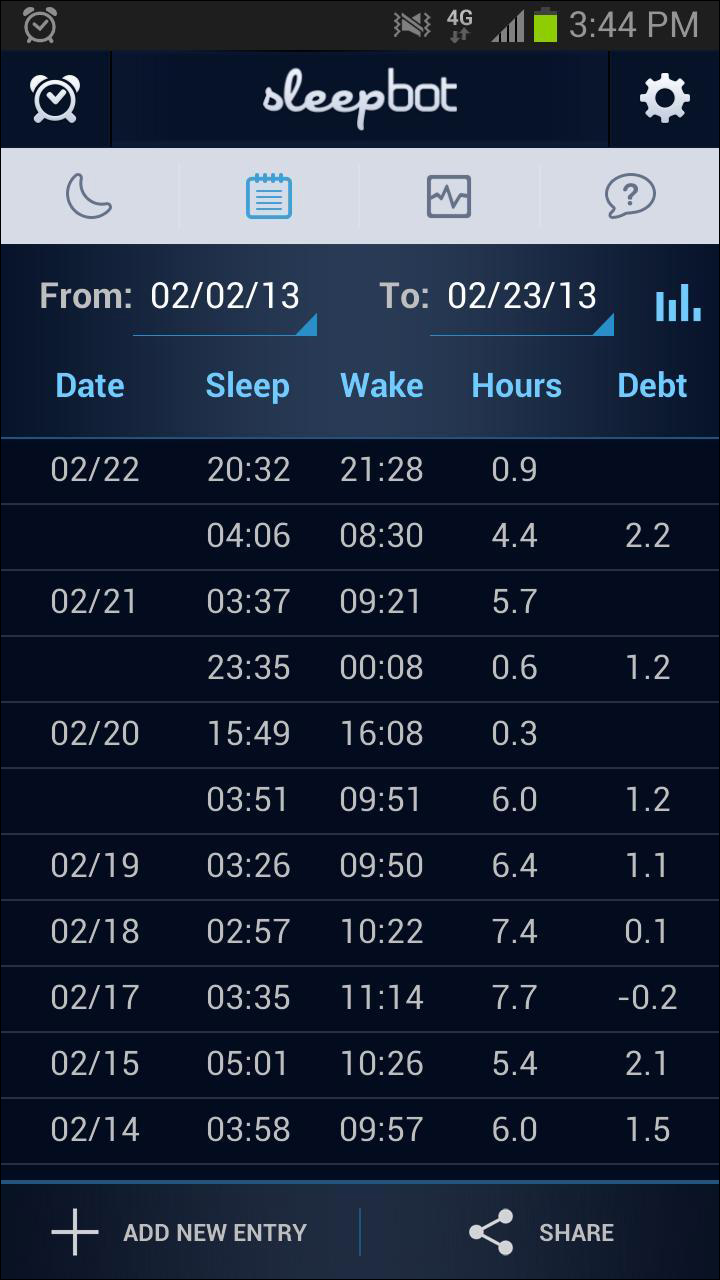Add a new entry
The height and width of the screenshot is (1280, 720).
[x=180, y=1232]
